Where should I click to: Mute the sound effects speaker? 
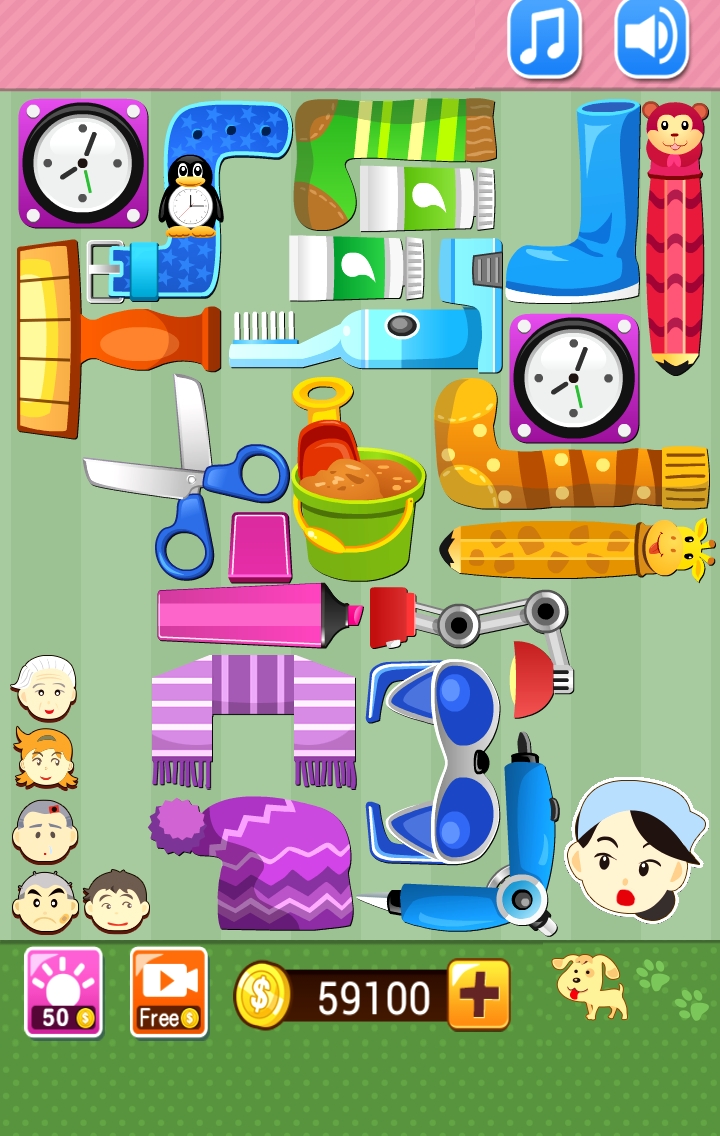[651, 37]
